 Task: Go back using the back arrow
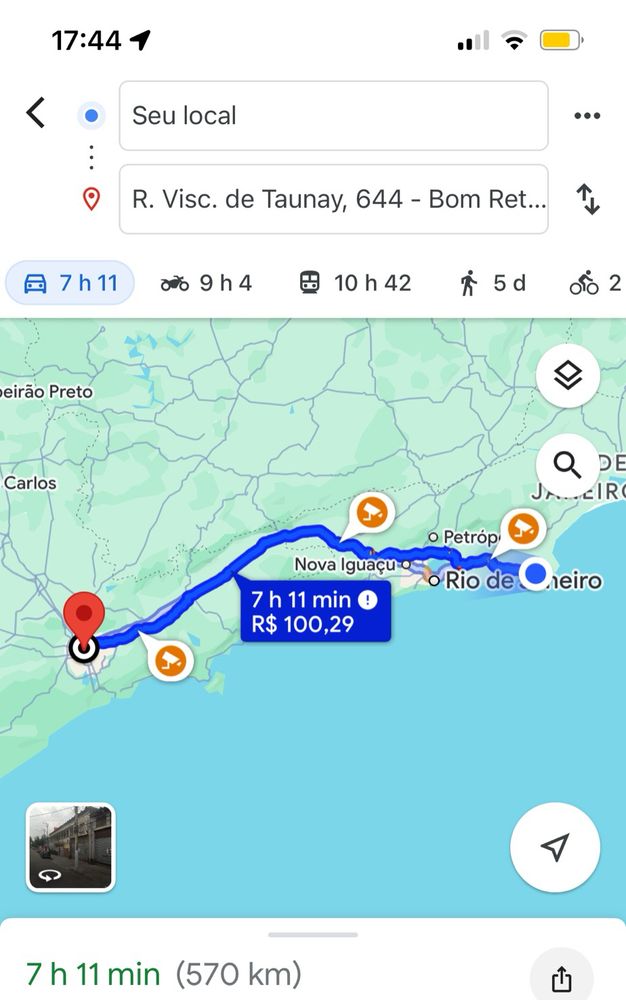pyautogui.click(x=36, y=113)
